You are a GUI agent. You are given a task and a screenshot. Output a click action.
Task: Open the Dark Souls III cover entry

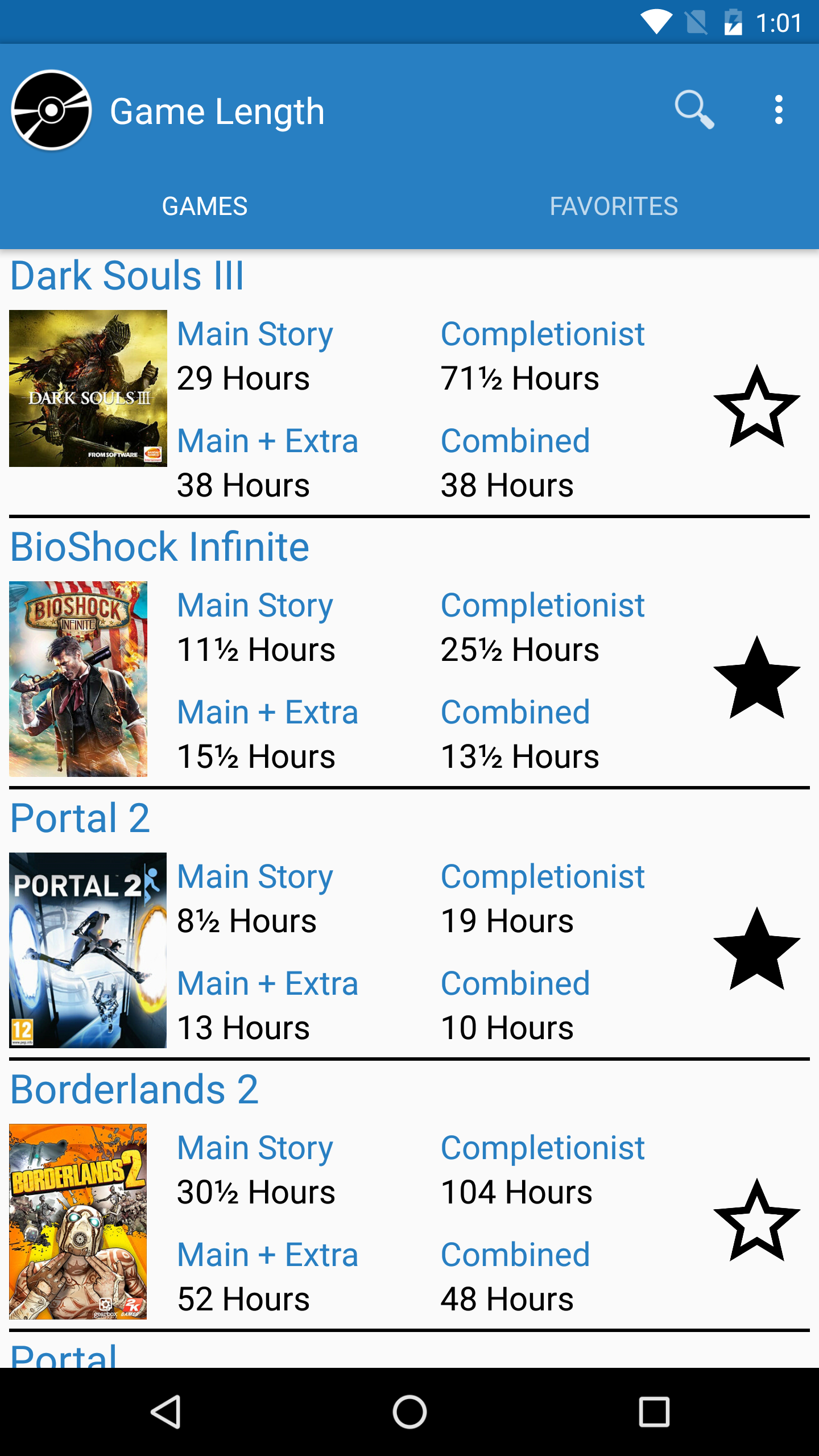click(88, 388)
